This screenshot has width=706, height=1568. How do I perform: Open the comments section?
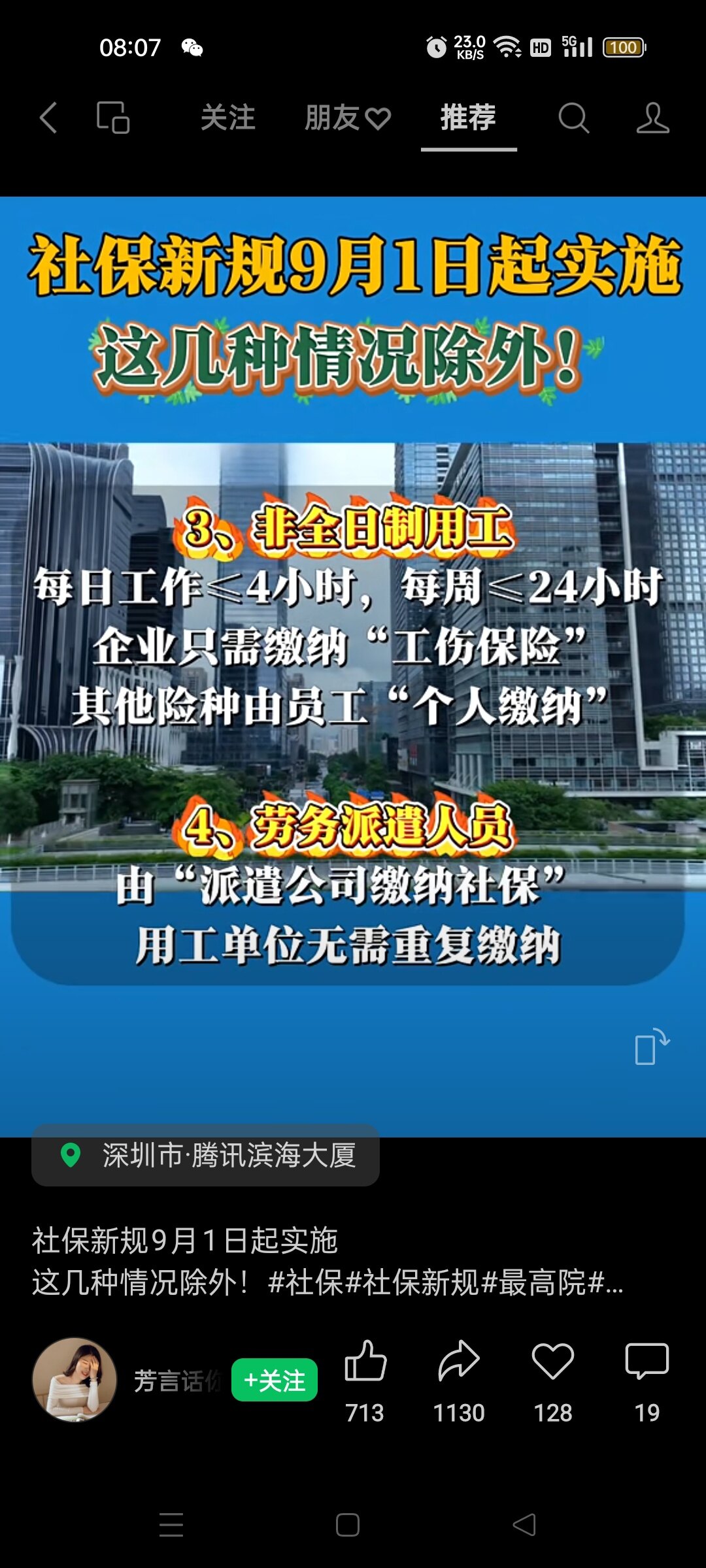point(647,1362)
